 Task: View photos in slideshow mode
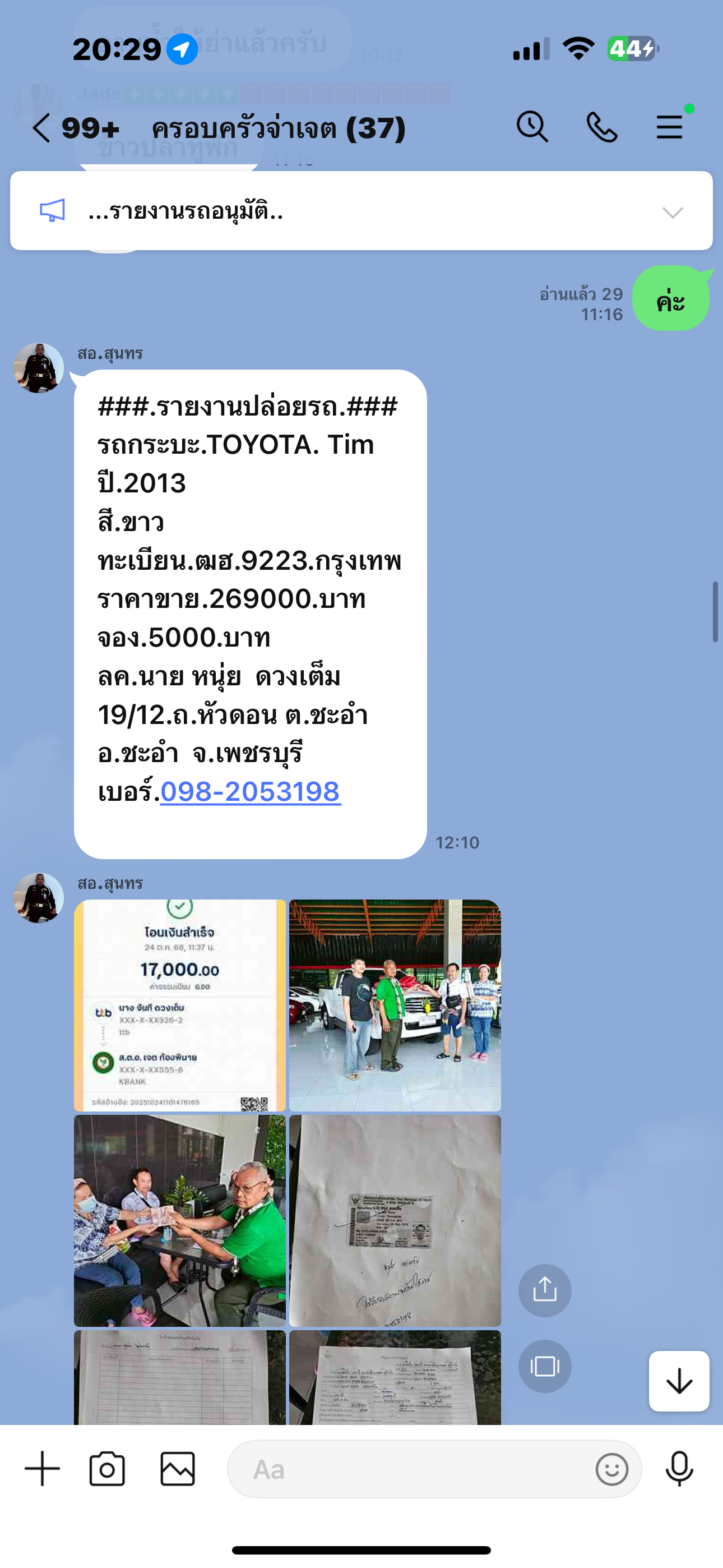tap(545, 1367)
